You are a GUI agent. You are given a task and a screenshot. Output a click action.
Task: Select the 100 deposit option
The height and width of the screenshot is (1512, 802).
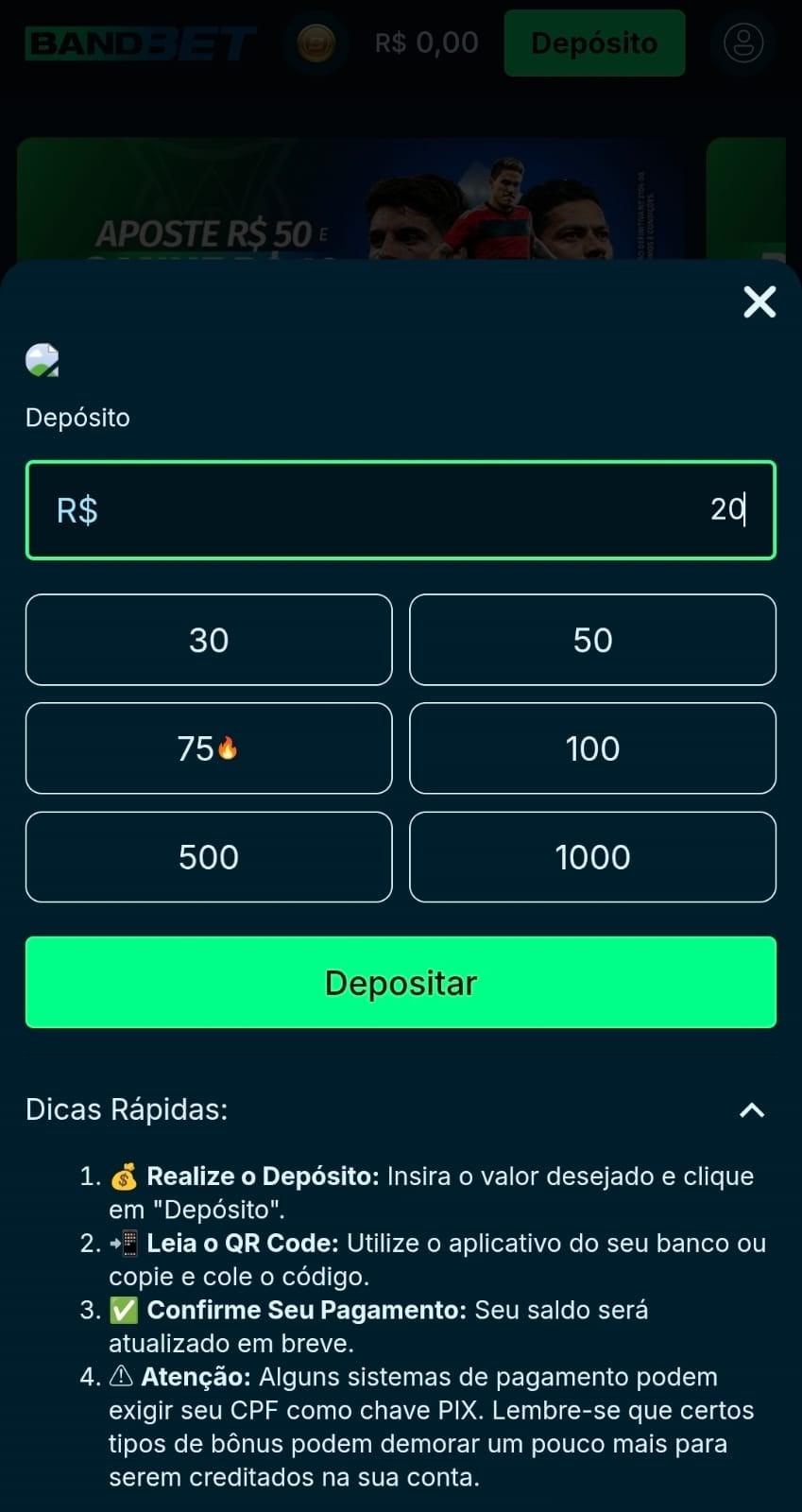coord(592,748)
